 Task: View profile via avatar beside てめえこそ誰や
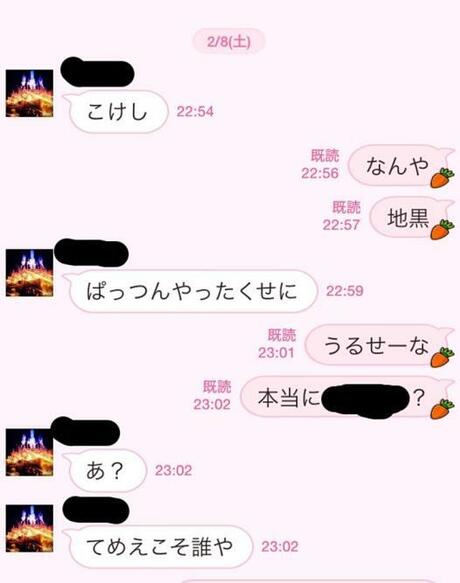29,528
